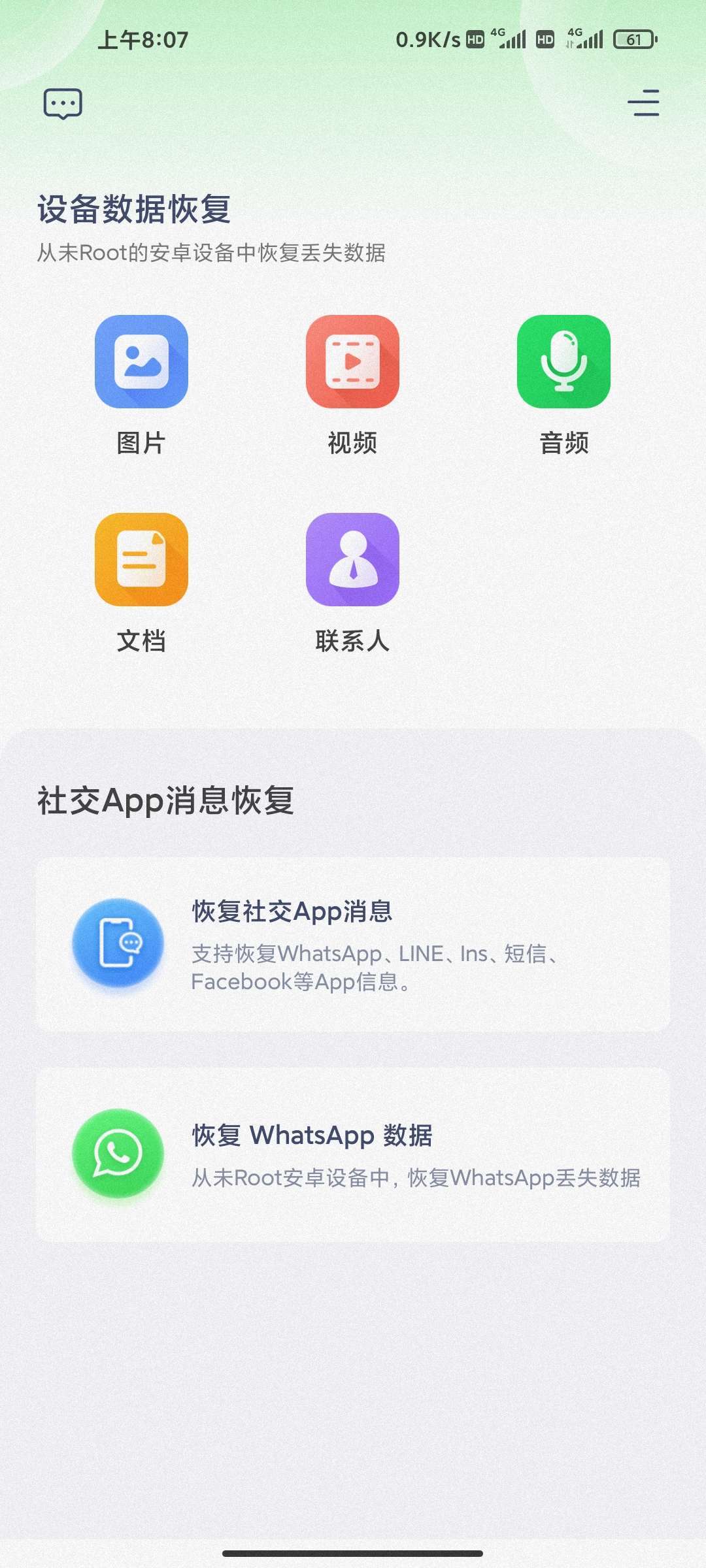
Task: Click the 设备数据恢复 section heading
Action: pyautogui.click(x=134, y=210)
